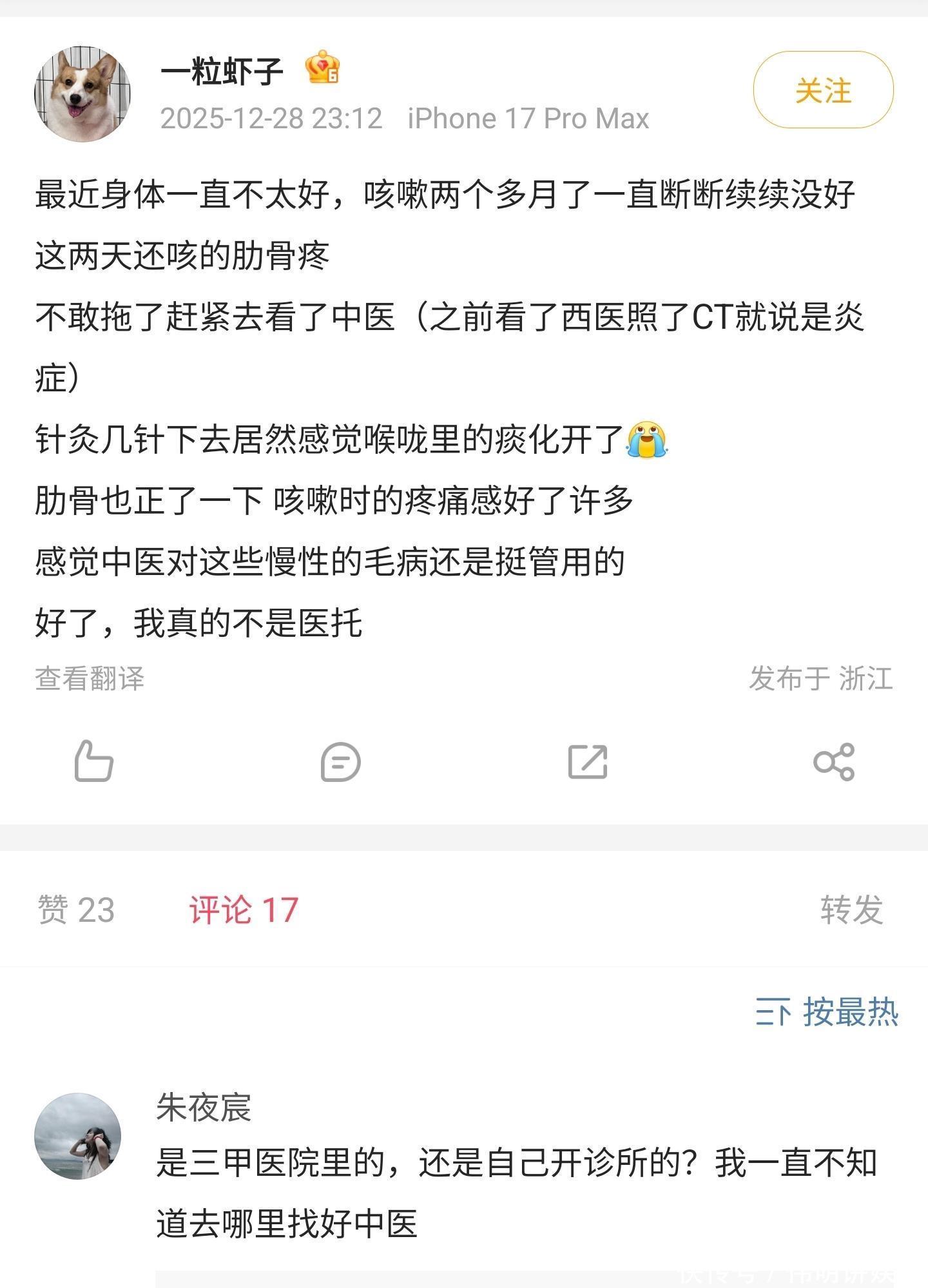Change comment sorting via 按最热
The height and width of the screenshot is (1288, 928).
coord(827,1012)
